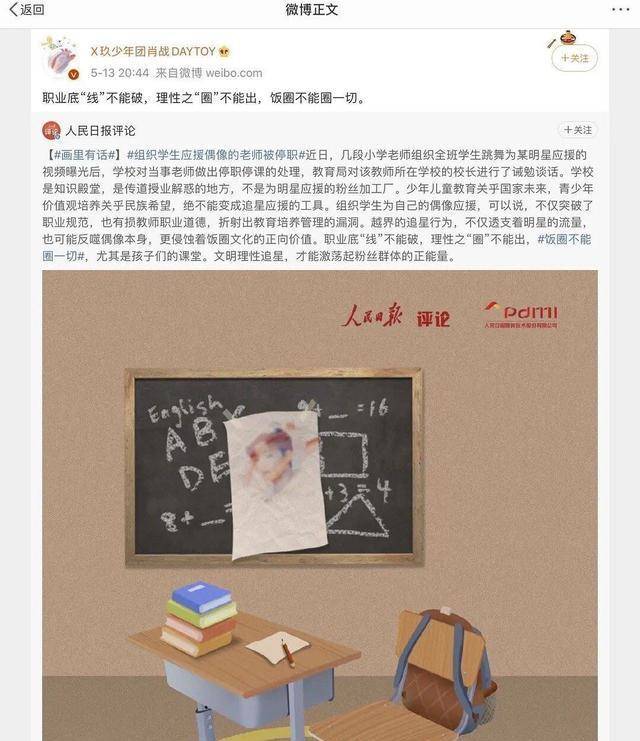This screenshot has width=640, height=741.
Task: Follow 人民日报评论 with the +关注 button
Action: point(577,130)
